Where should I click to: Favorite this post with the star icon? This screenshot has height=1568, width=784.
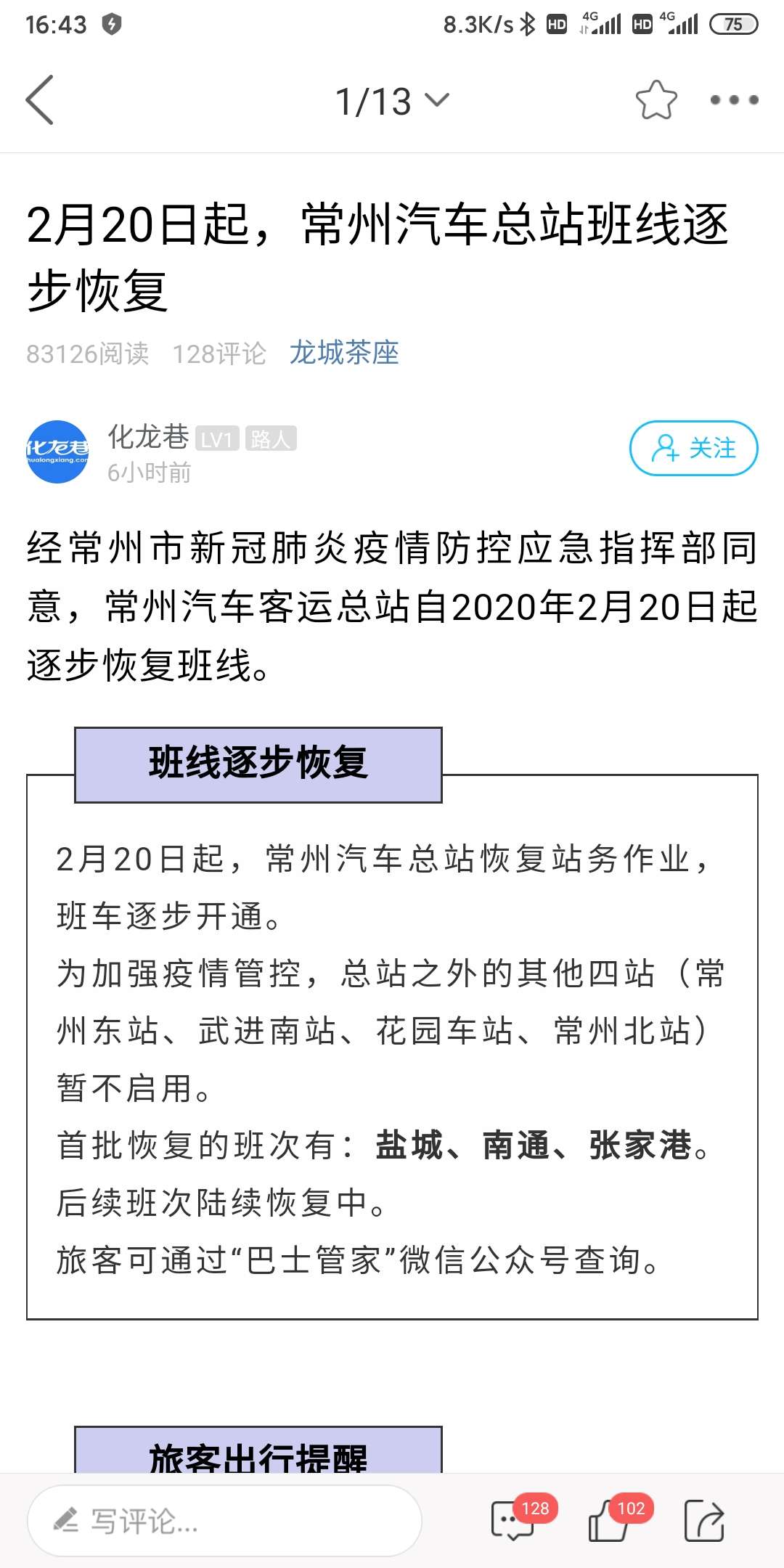[x=656, y=100]
